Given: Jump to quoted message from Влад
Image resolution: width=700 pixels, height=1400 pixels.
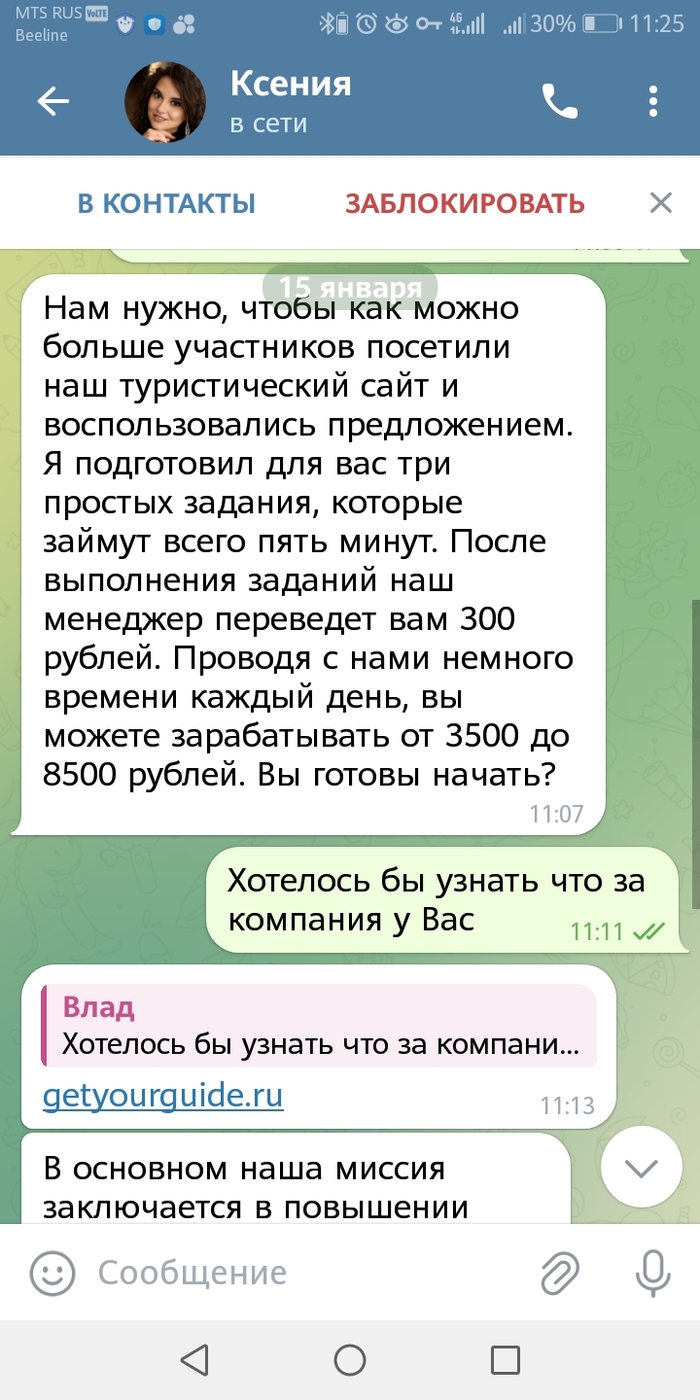Looking at the screenshot, I should [x=318, y=1027].
